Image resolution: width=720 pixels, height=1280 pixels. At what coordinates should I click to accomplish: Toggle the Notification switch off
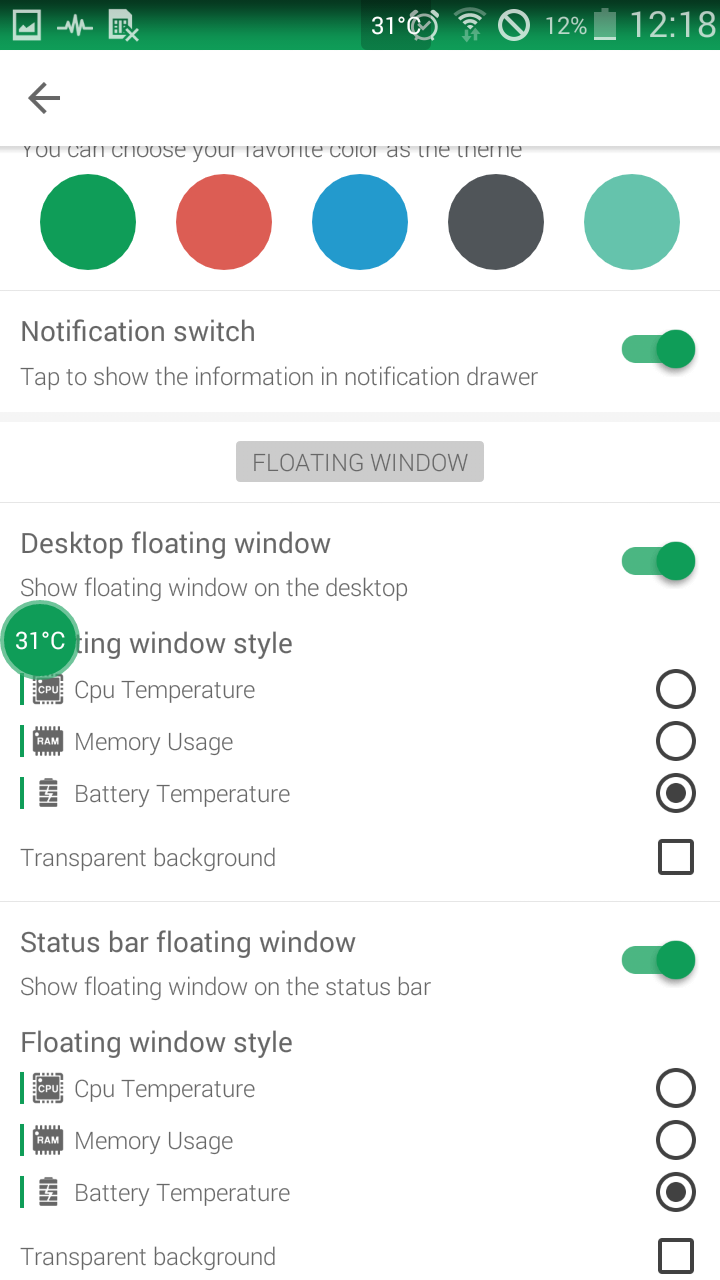tap(658, 350)
